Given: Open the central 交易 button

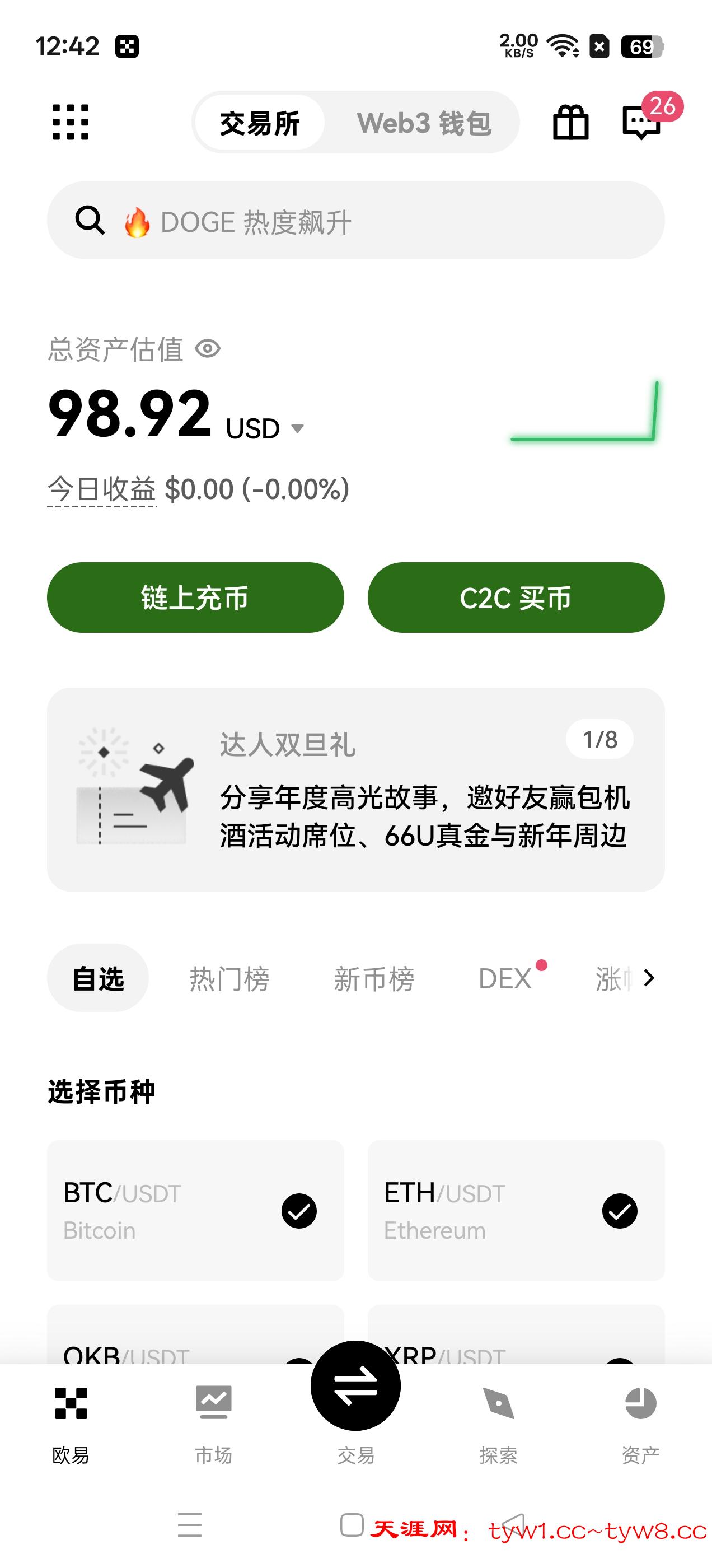Looking at the screenshot, I should pyautogui.click(x=355, y=1387).
